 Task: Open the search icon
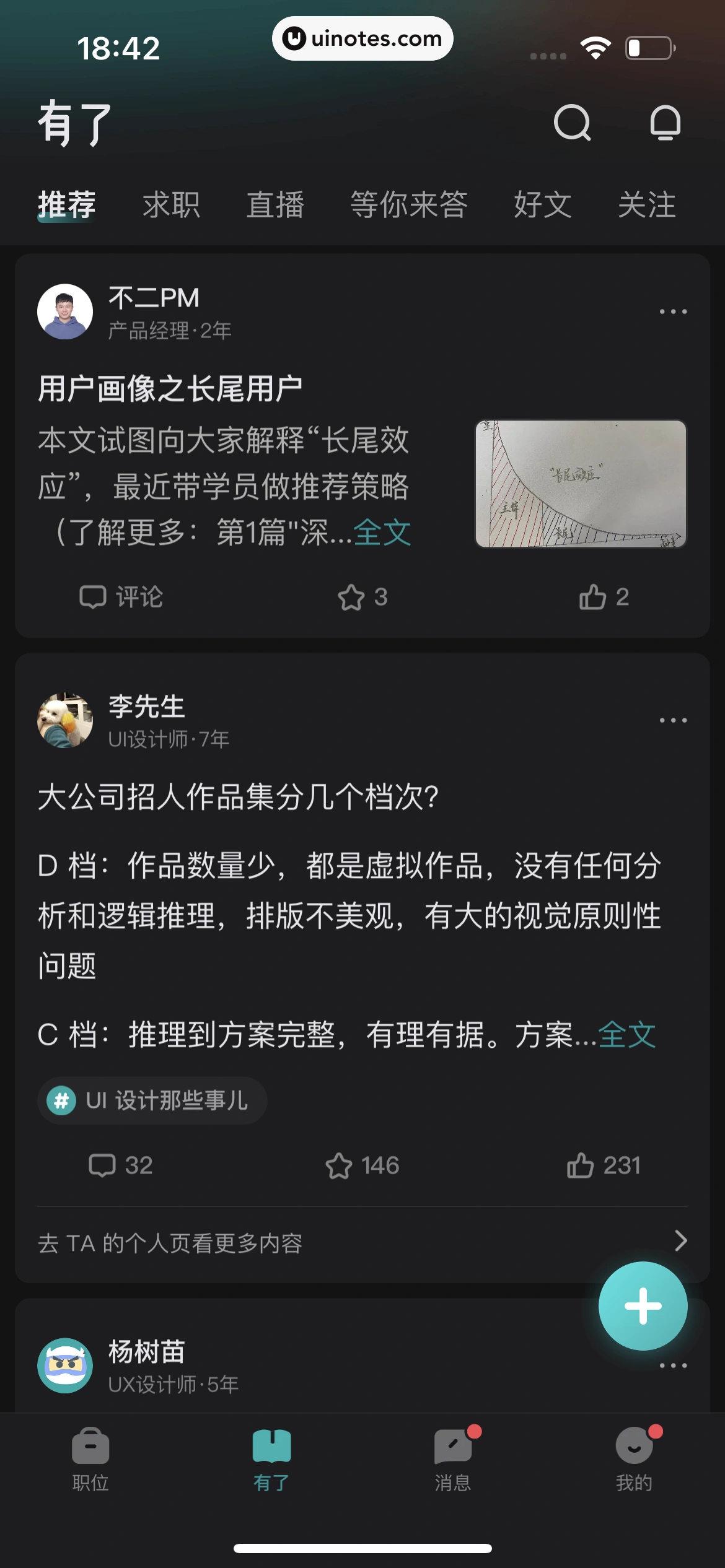573,123
